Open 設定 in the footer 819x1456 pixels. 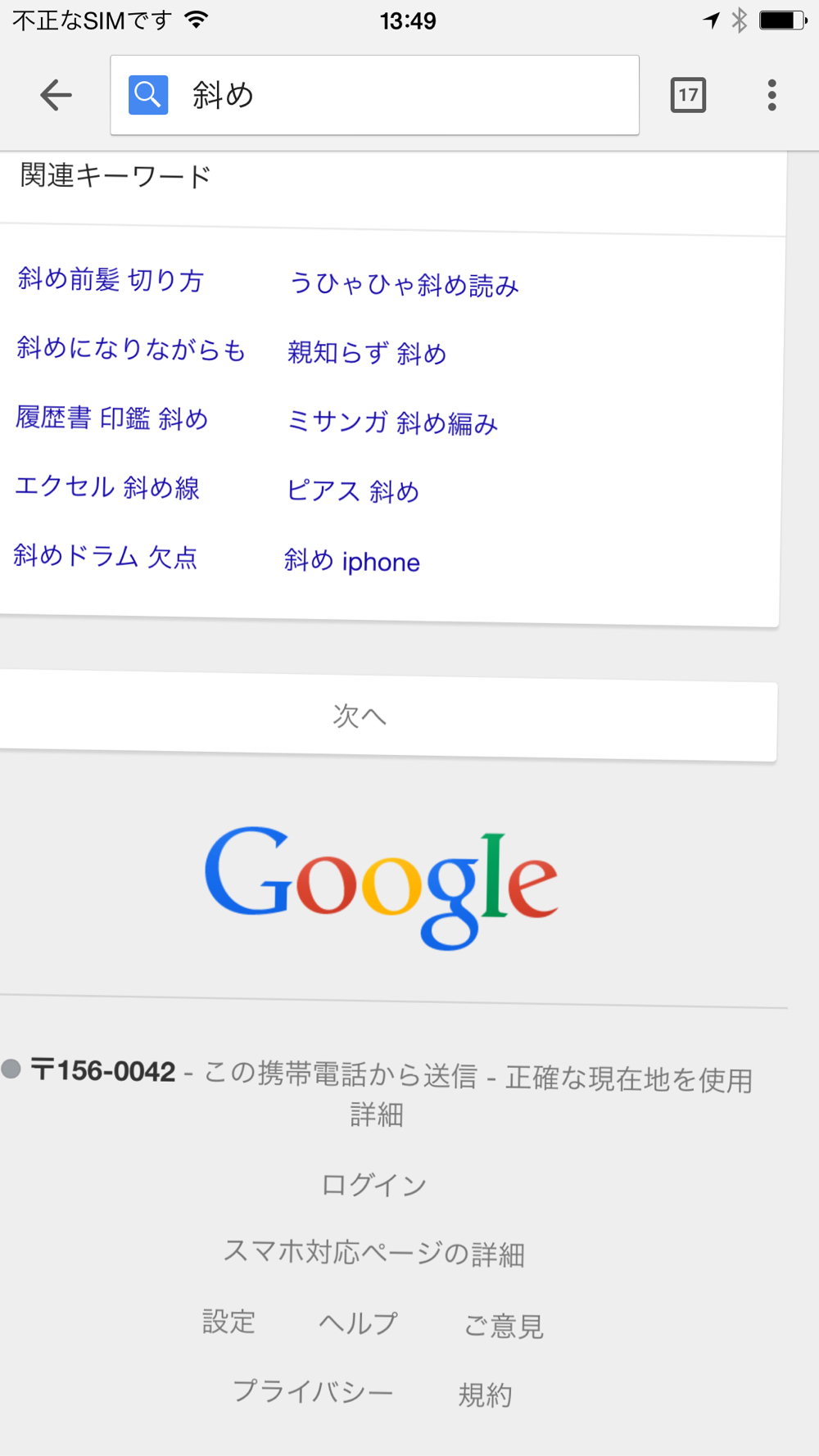coord(229,1322)
